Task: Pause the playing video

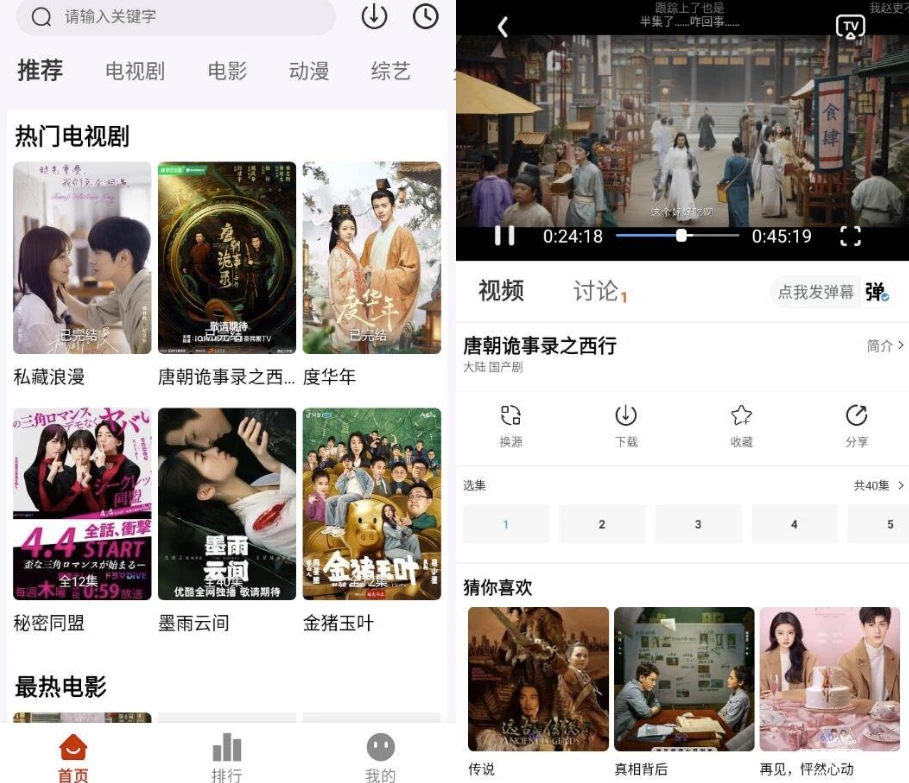Action: click(x=505, y=236)
